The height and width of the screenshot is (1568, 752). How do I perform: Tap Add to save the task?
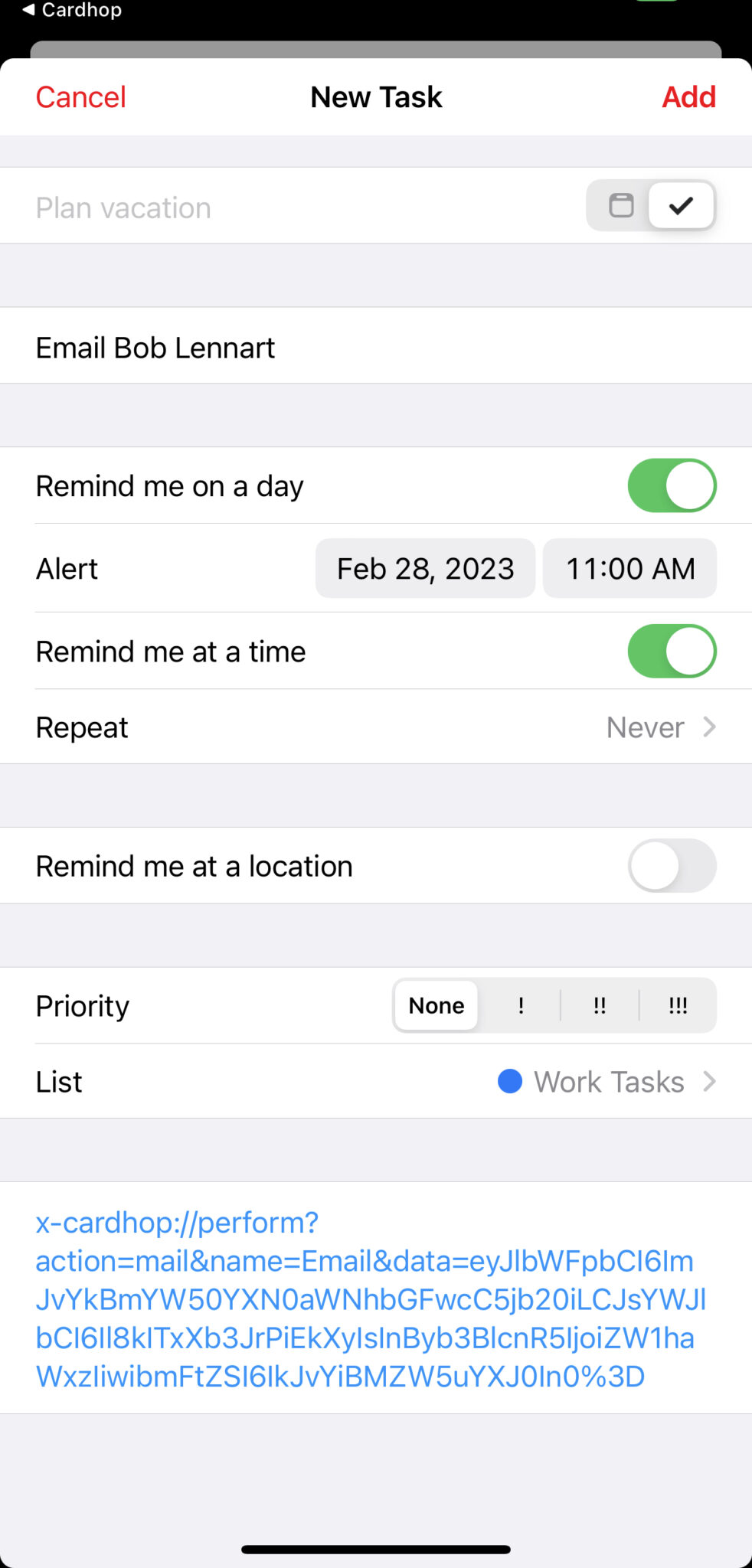click(688, 97)
